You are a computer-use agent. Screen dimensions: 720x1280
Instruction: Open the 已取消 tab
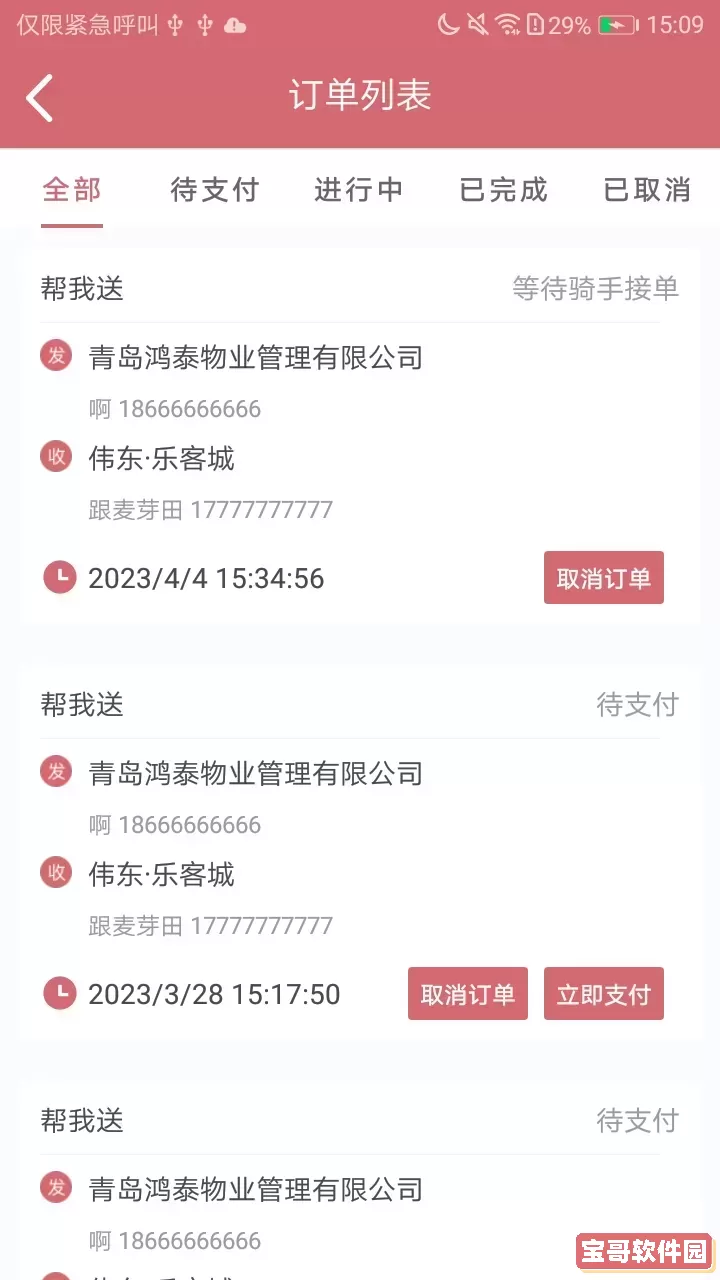click(x=646, y=190)
